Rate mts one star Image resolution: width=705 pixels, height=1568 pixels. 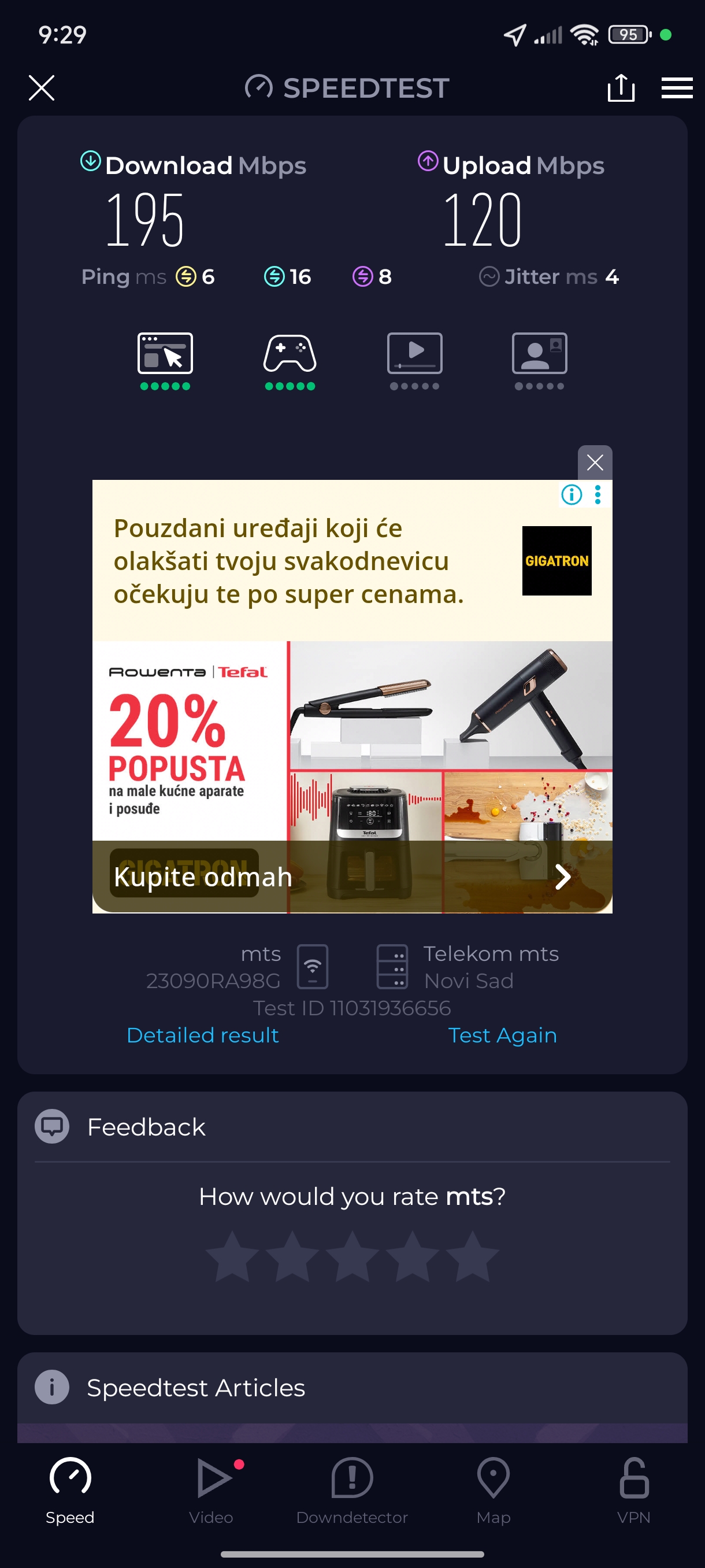[232, 1256]
